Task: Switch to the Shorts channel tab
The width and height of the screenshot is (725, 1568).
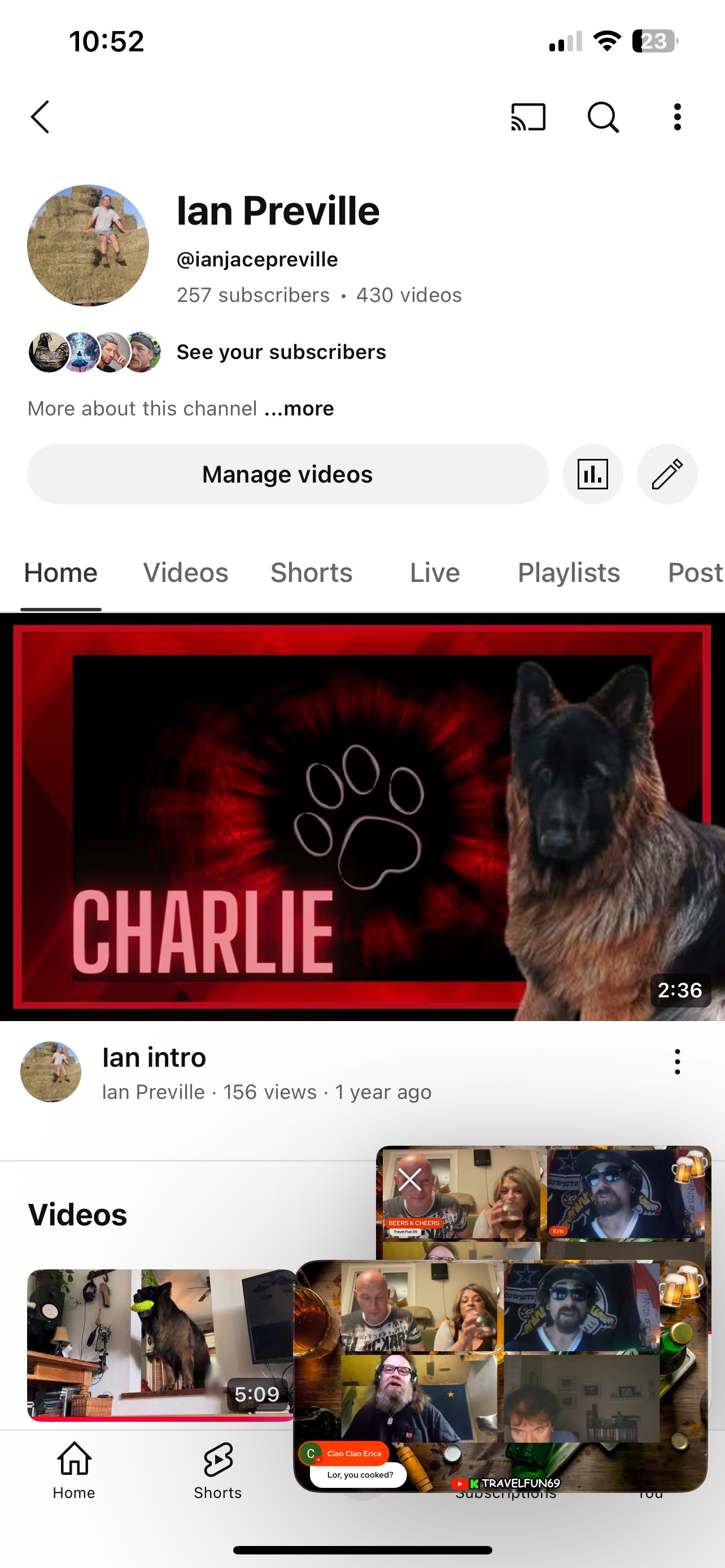Action: (x=311, y=573)
